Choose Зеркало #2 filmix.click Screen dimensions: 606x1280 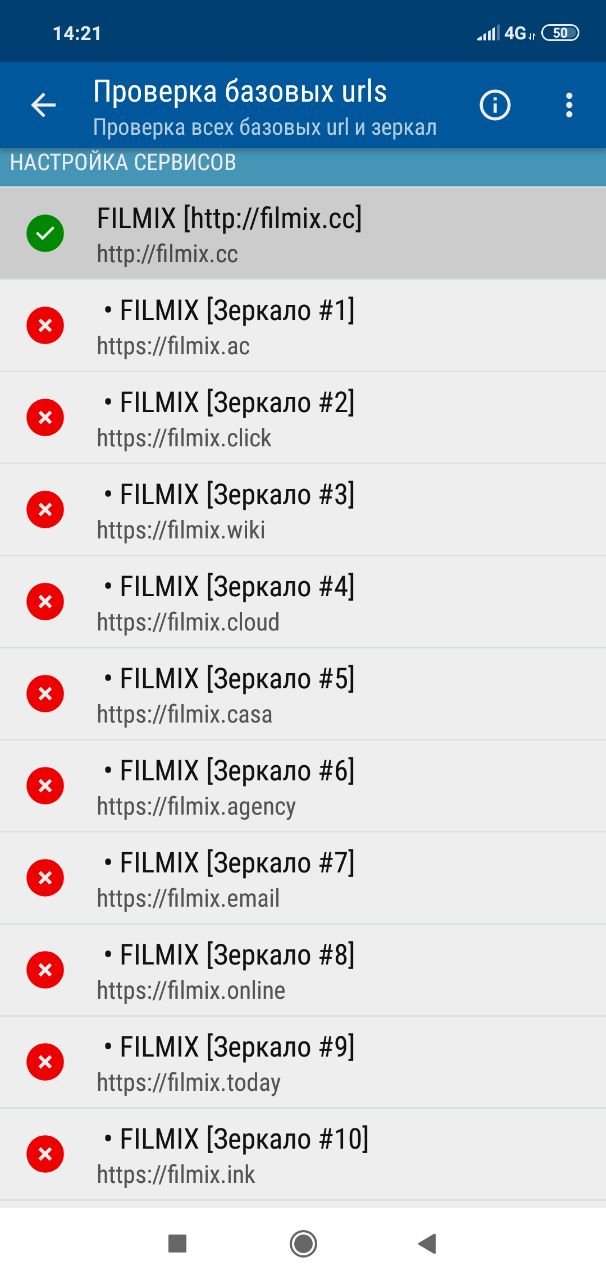pyautogui.click(x=303, y=417)
